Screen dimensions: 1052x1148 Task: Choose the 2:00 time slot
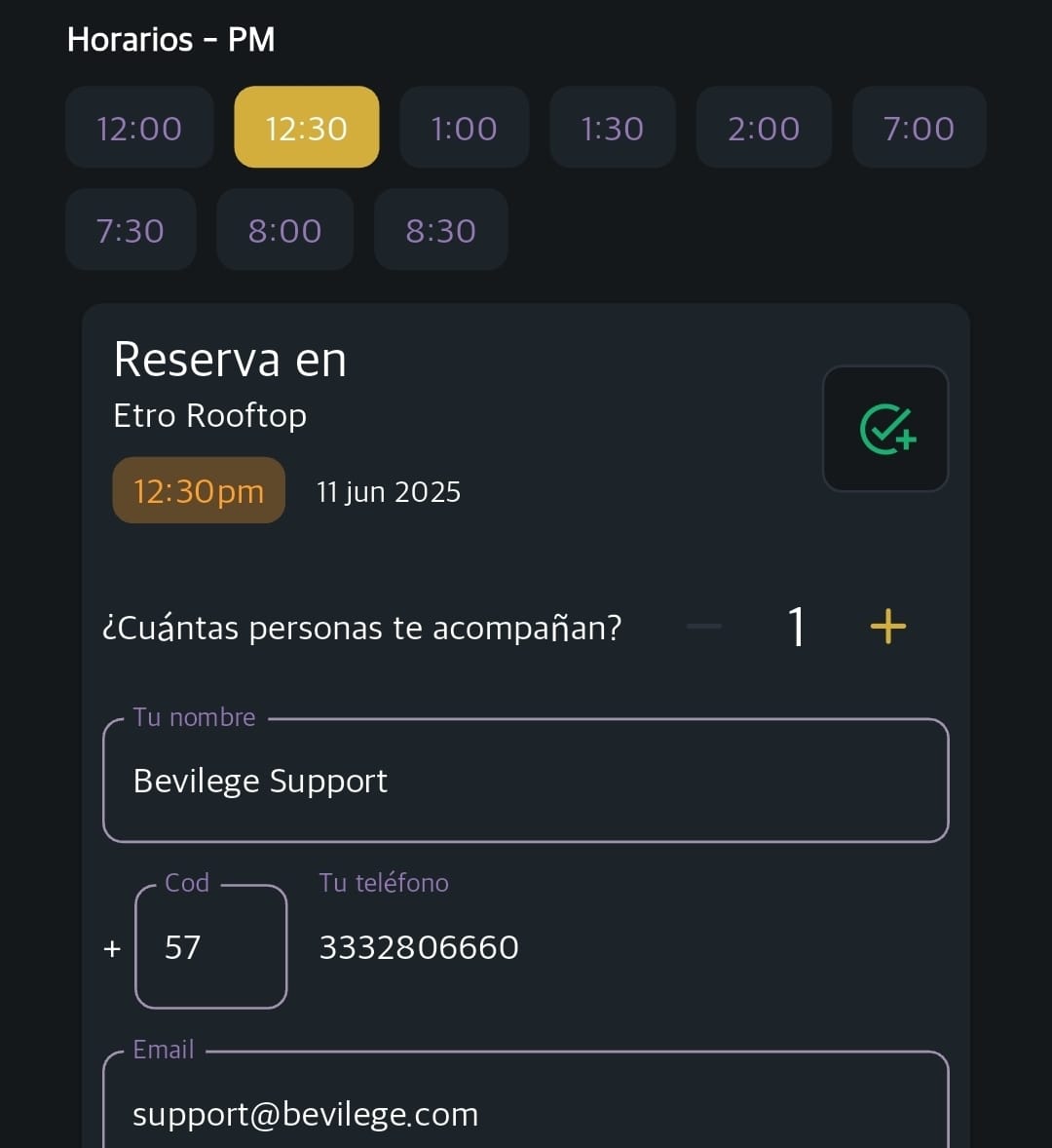[x=764, y=128]
